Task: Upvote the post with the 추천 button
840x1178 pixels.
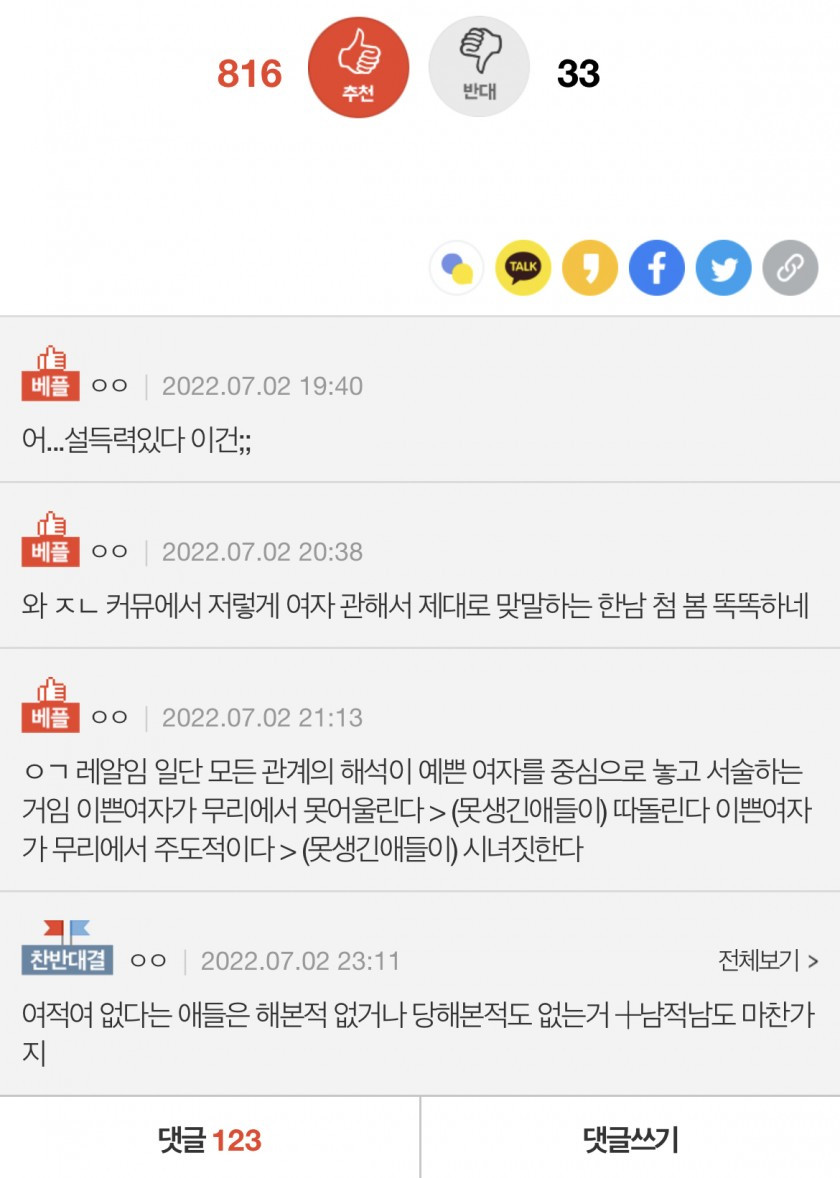Action: 358,67
